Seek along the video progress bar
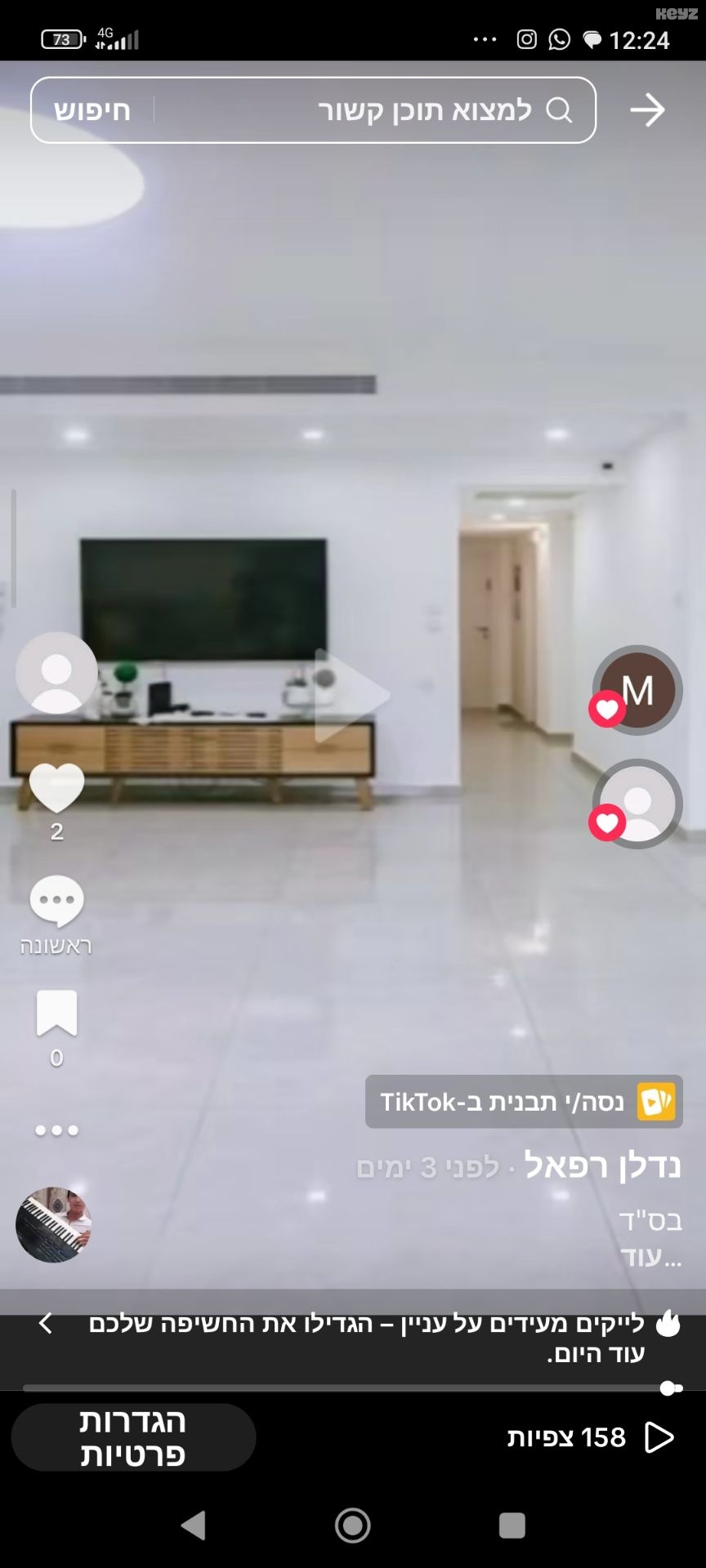 coord(353,1388)
